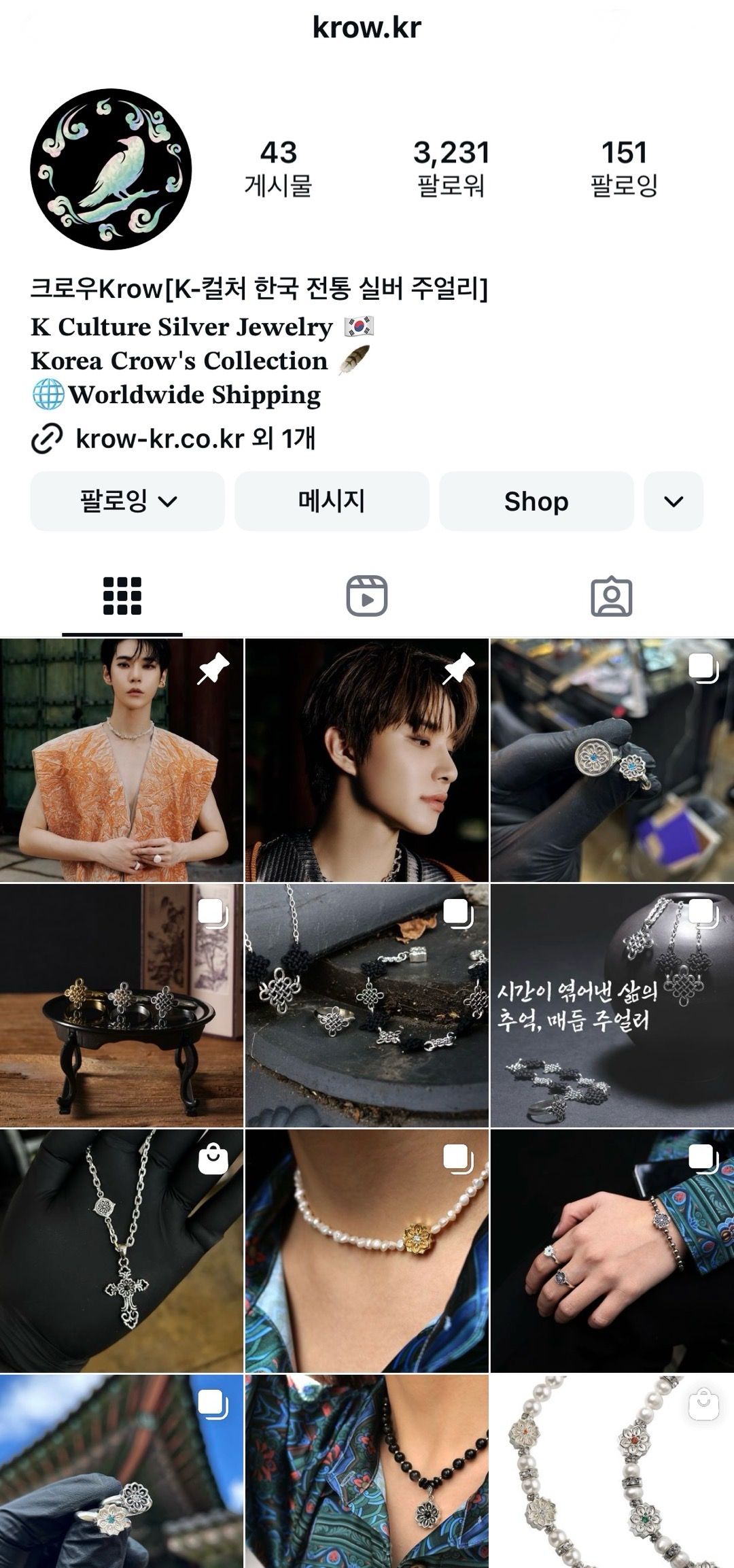Open post with rings on small black table
The width and height of the screenshot is (734, 1568).
point(121,1006)
